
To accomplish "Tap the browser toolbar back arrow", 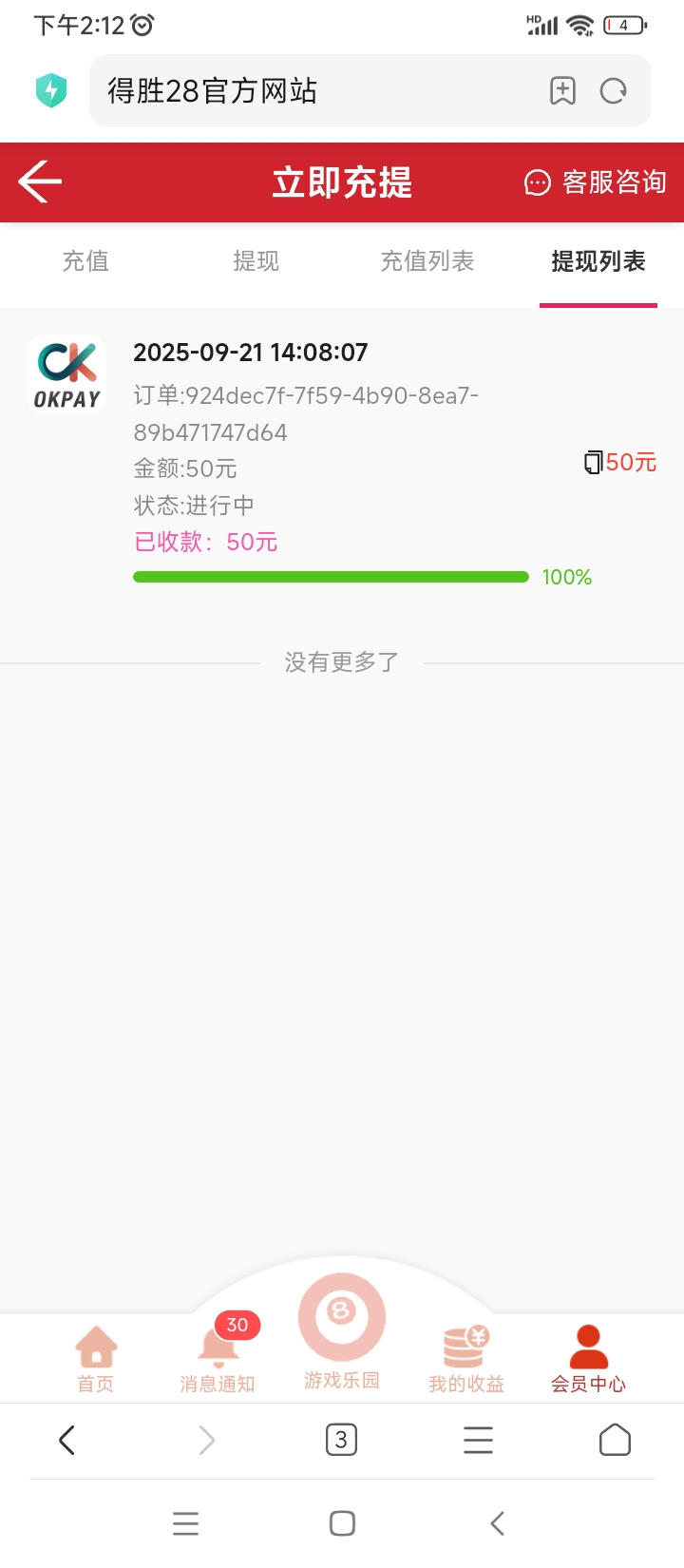I will [66, 1441].
